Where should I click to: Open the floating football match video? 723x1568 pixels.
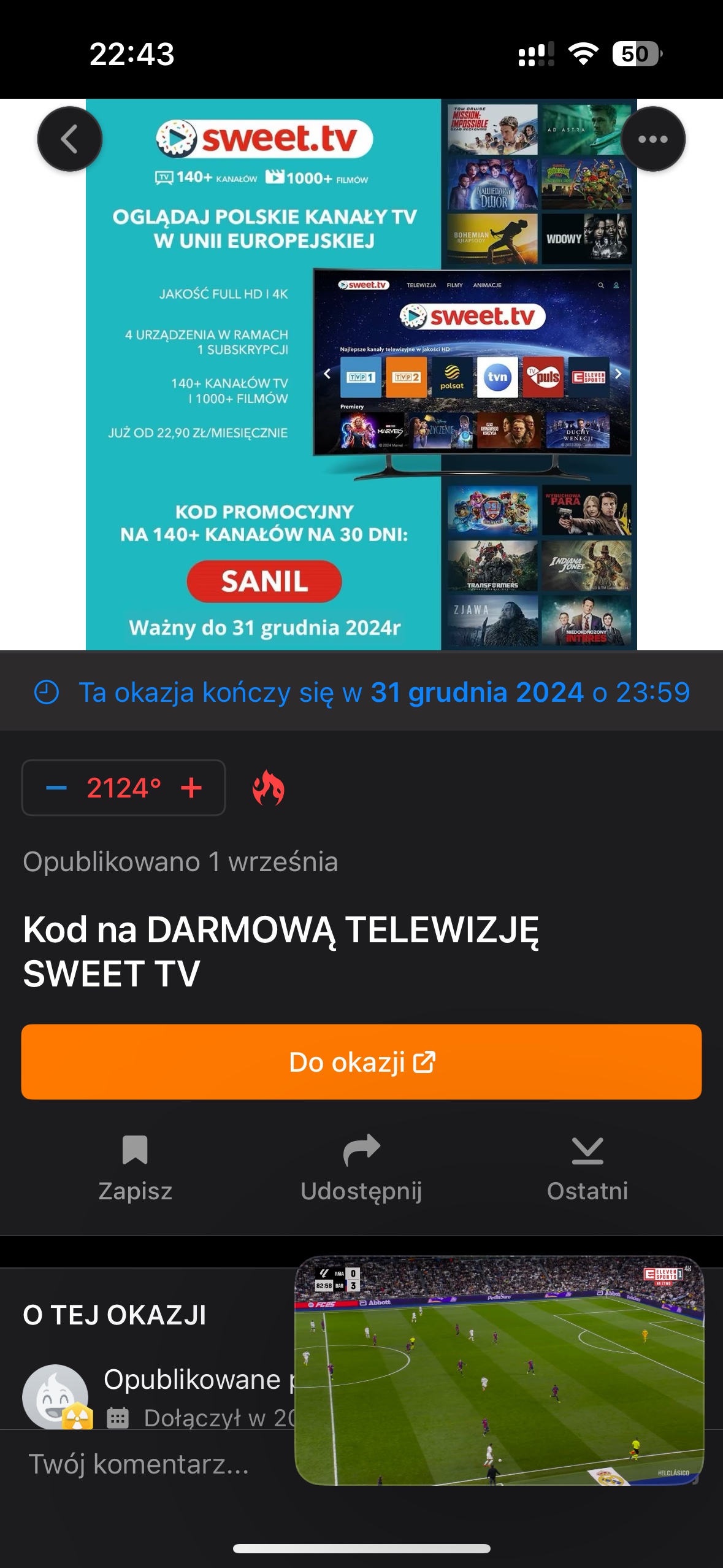(x=499, y=1370)
